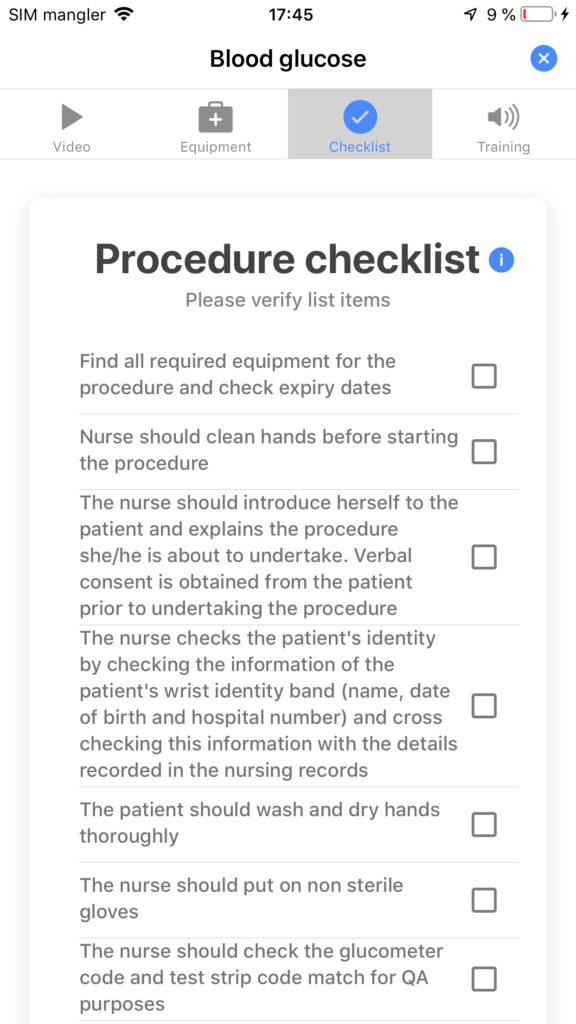Check the find required equipment item
576x1024 pixels.
tap(484, 376)
